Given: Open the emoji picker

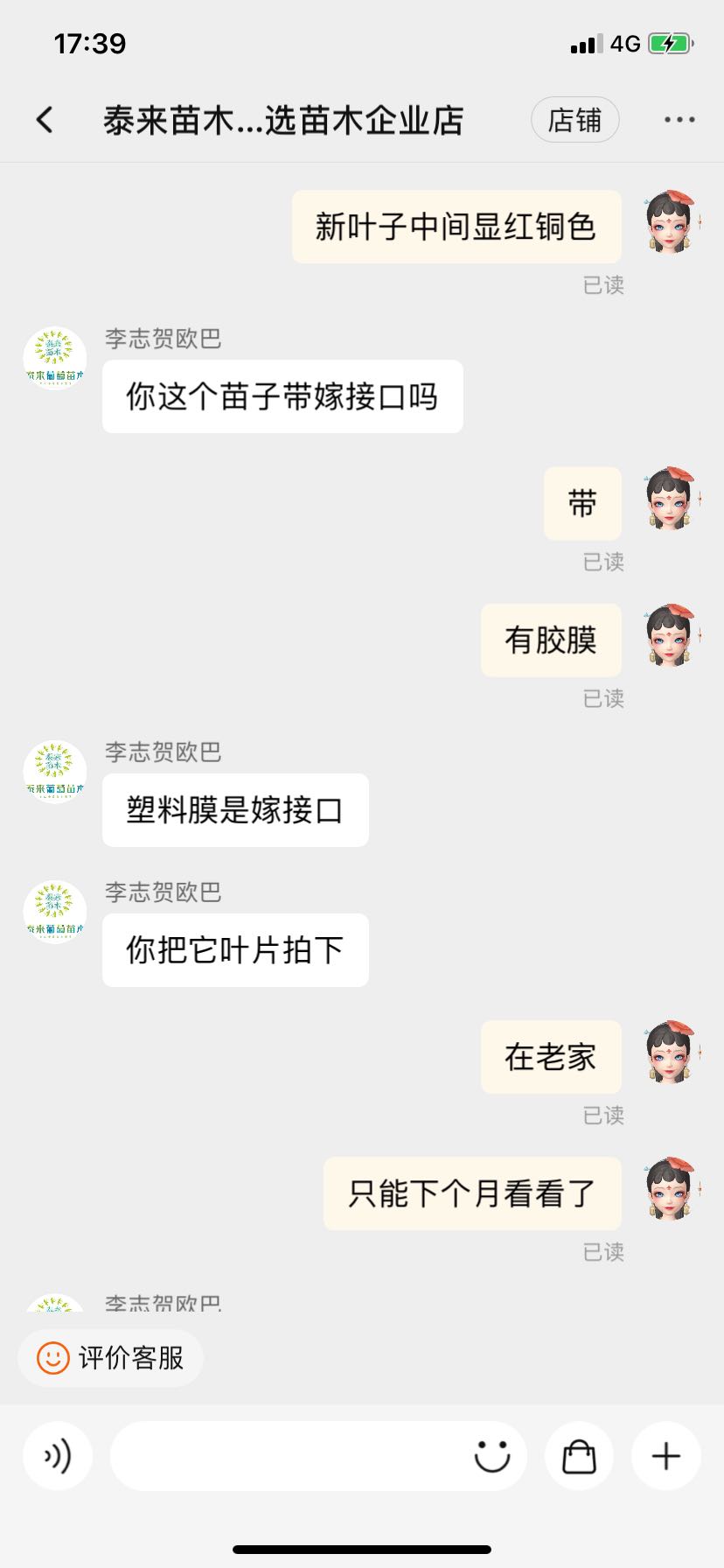Looking at the screenshot, I should [x=492, y=1456].
